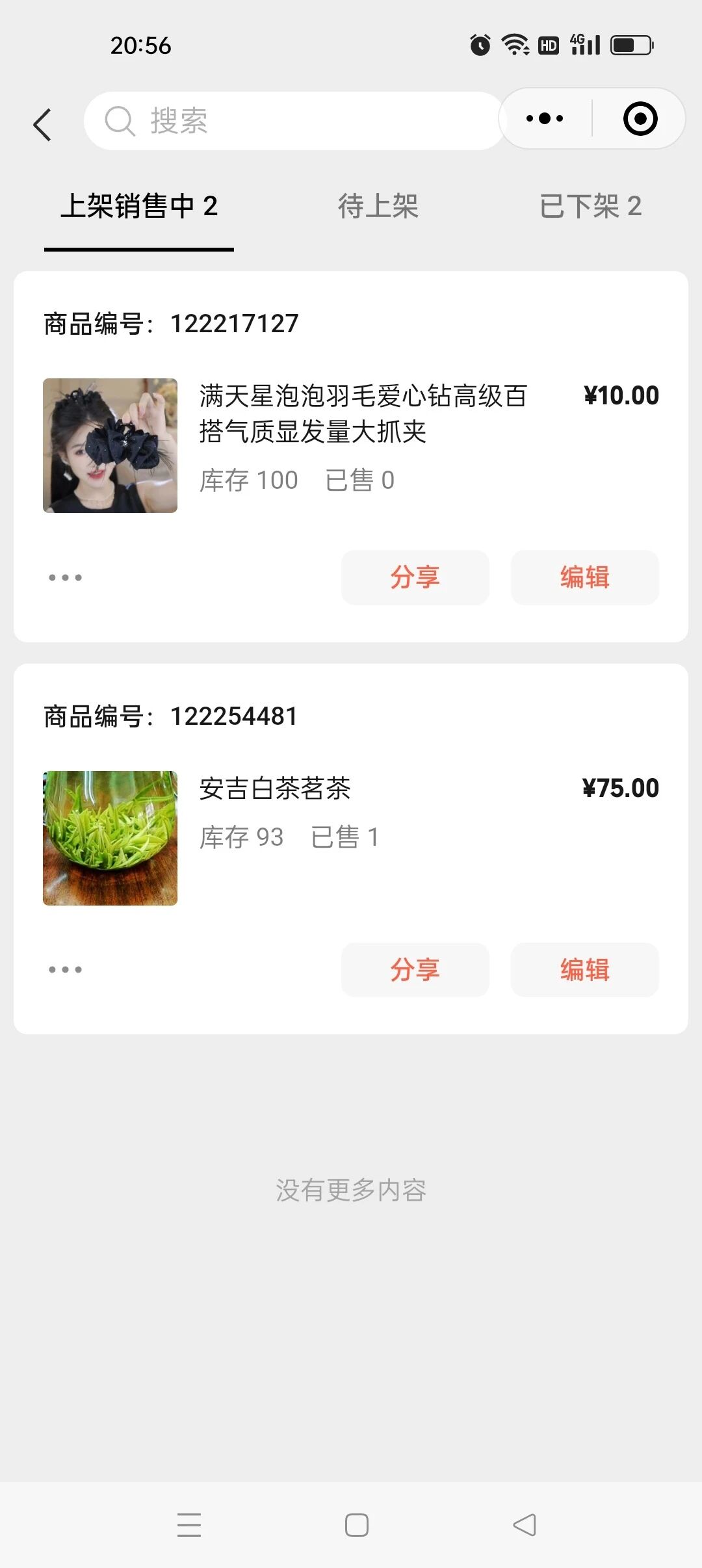702x1568 pixels.
Task: Open more options for product 122217127
Action: point(65,577)
